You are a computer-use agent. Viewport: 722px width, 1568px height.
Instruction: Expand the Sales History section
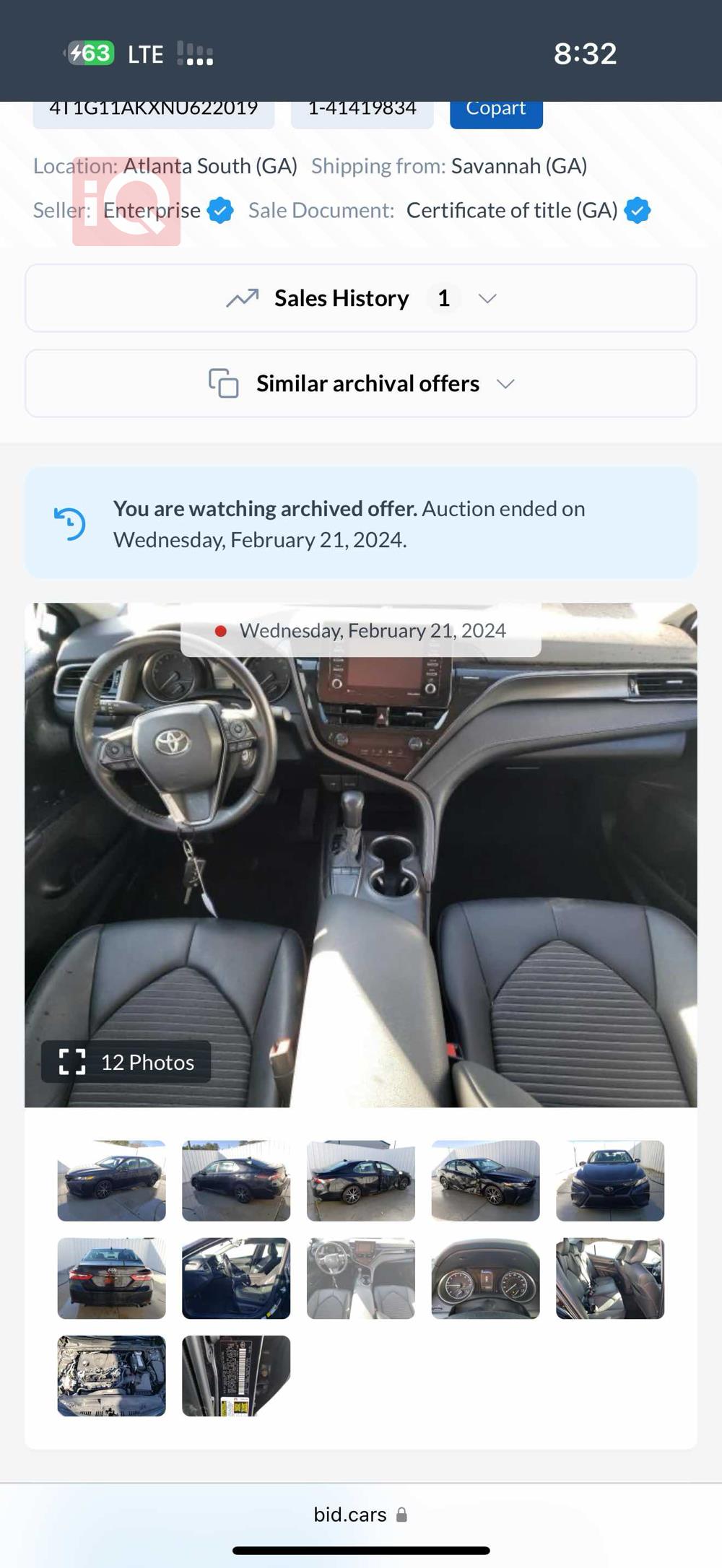[361, 298]
